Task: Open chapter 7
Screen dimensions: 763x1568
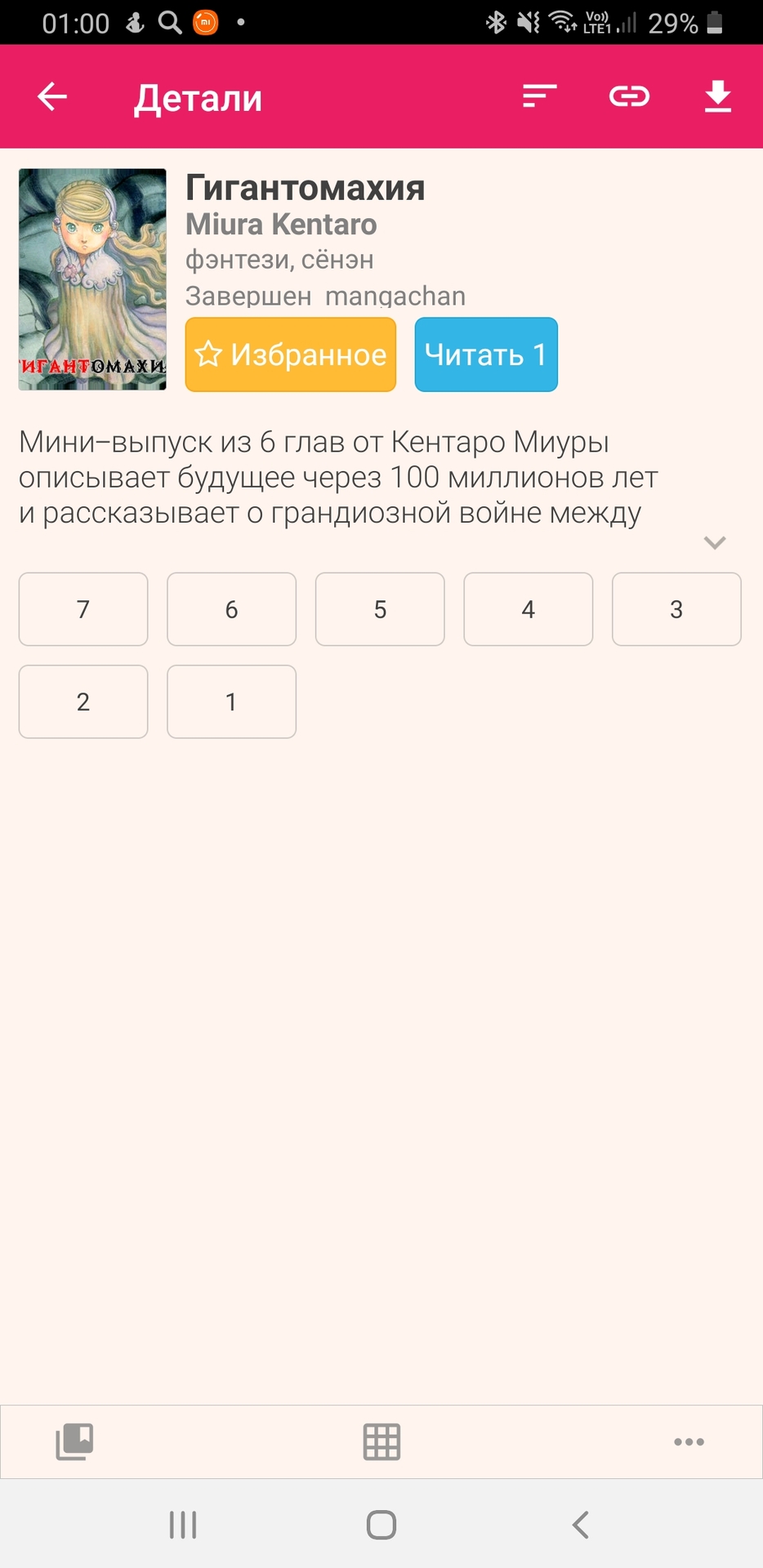Action: [x=83, y=609]
